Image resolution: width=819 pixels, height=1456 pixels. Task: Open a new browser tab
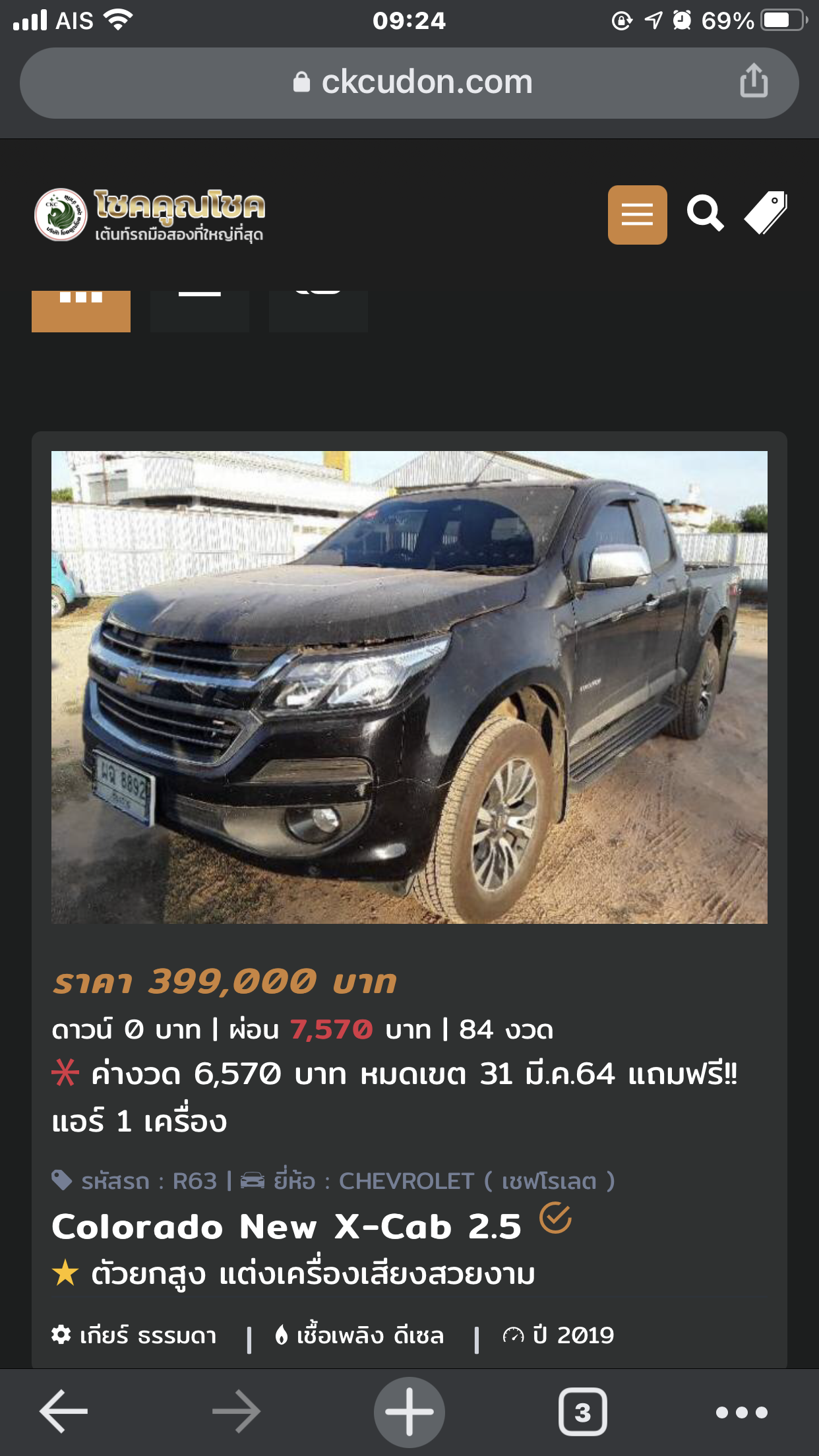(409, 1412)
